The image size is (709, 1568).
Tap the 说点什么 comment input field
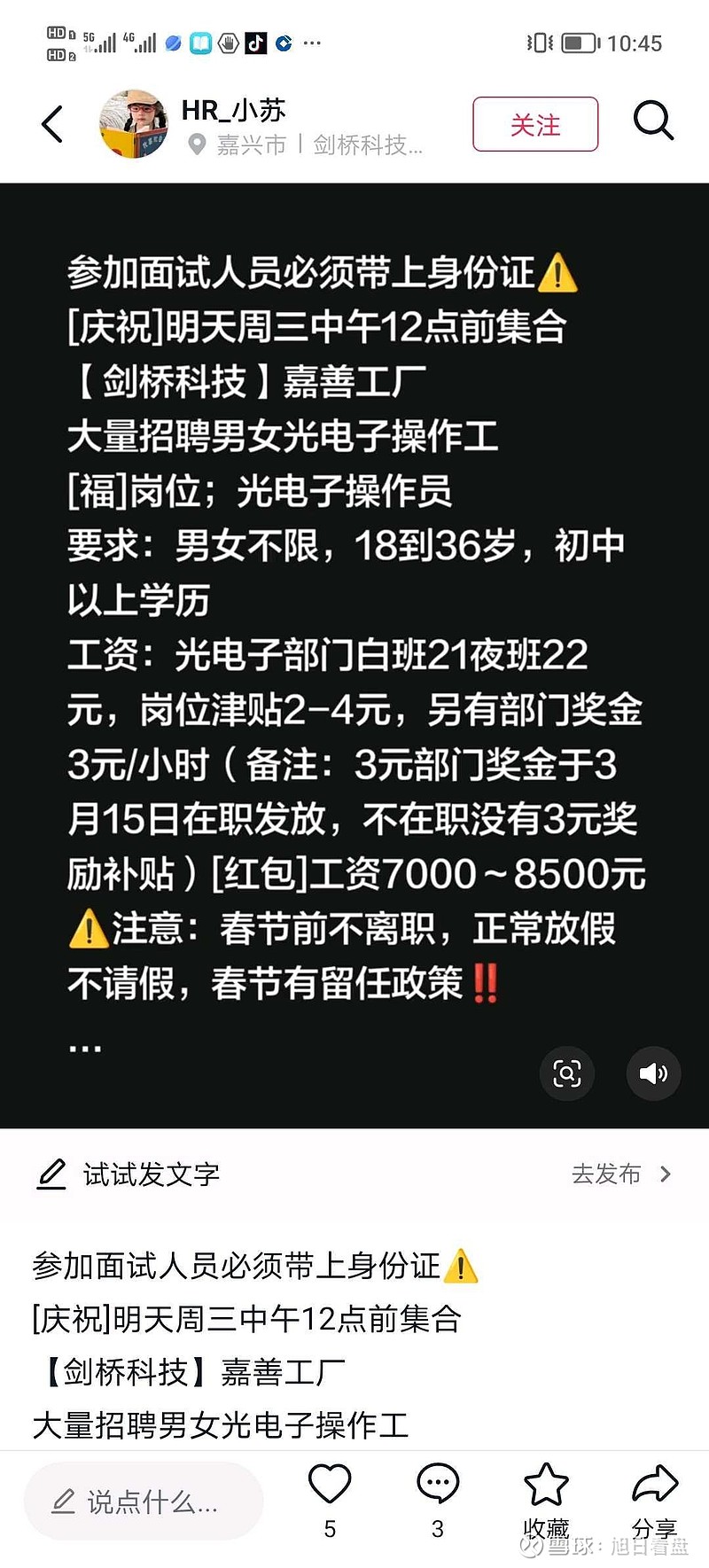[x=142, y=1501]
